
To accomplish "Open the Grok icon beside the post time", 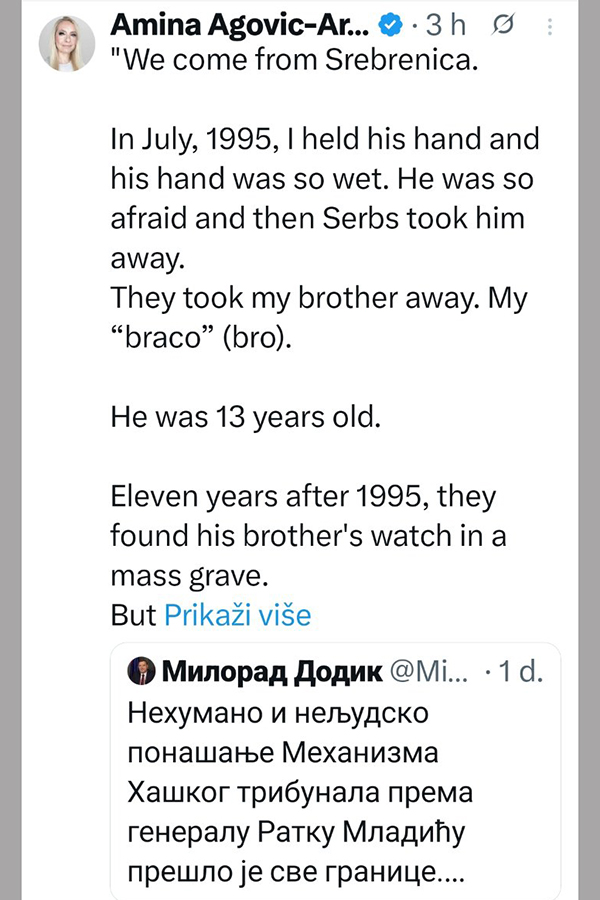I will (x=534, y=23).
